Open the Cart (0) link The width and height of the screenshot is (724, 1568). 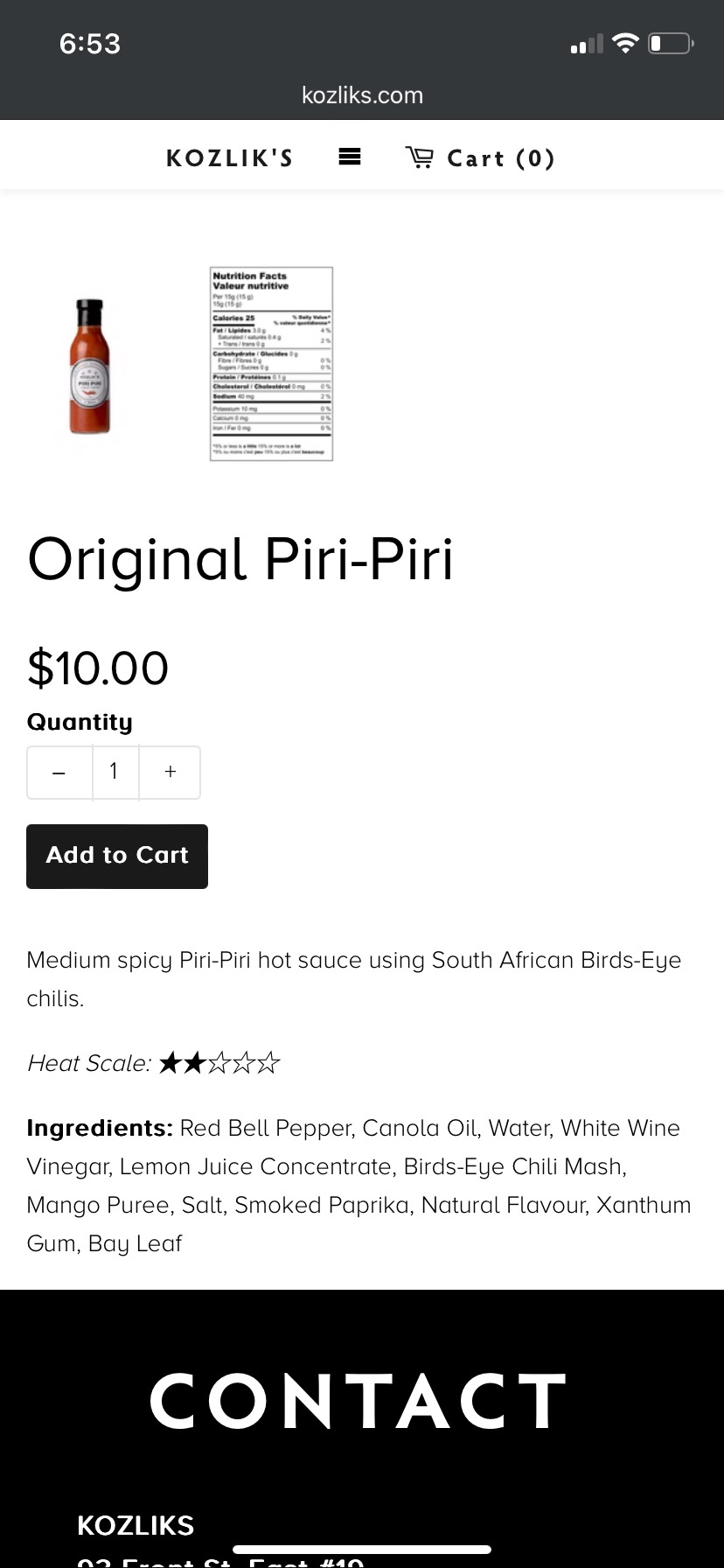[480, 158]
